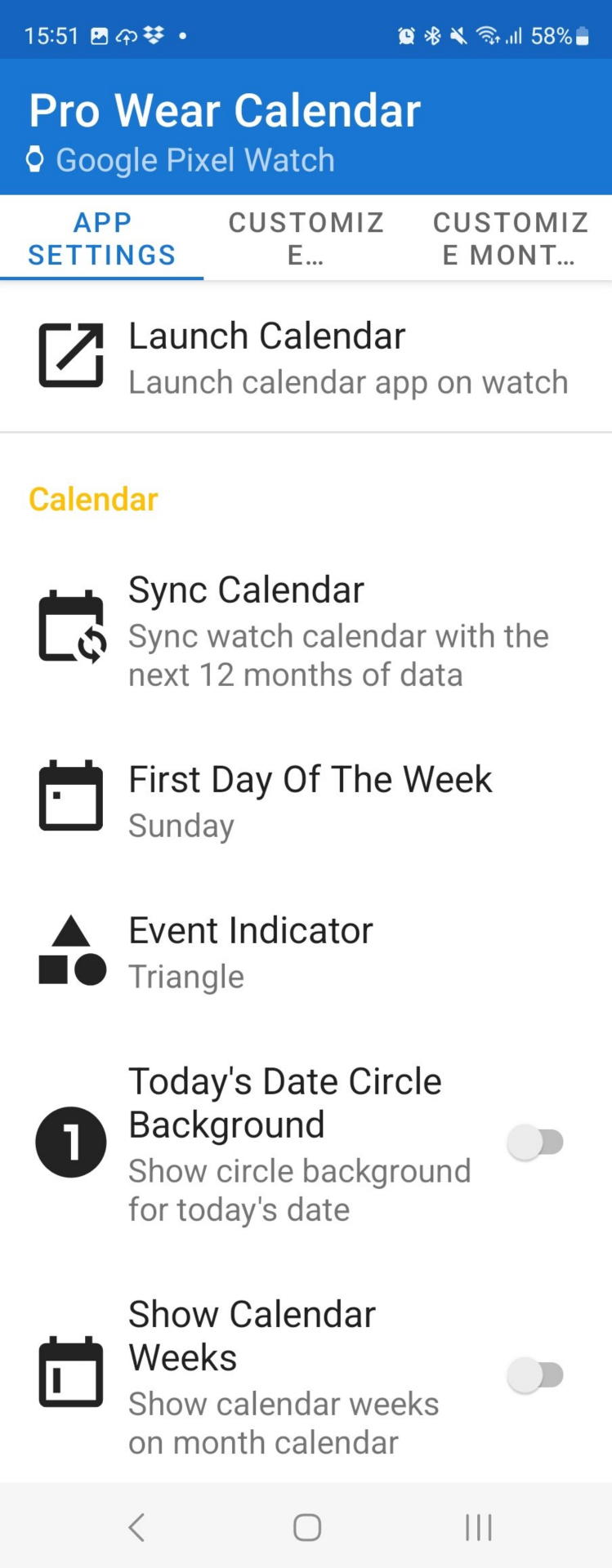
Task: Tap the Sync Calendar icon
Action: click(71, 627)
